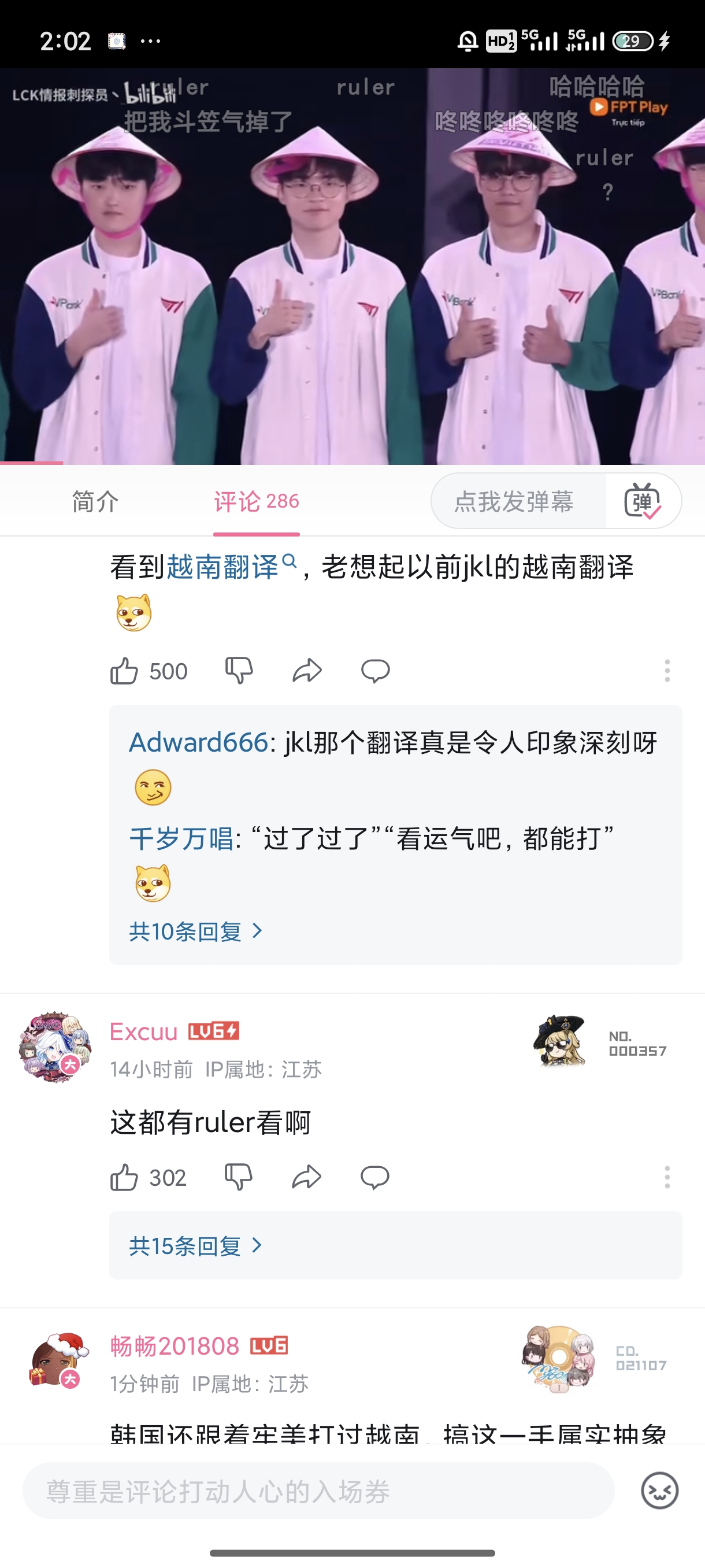Open more options on Excuu's comment
Image resolution: width=705 pixels, height=1568 pixels.
click(x=667, y=1177)
